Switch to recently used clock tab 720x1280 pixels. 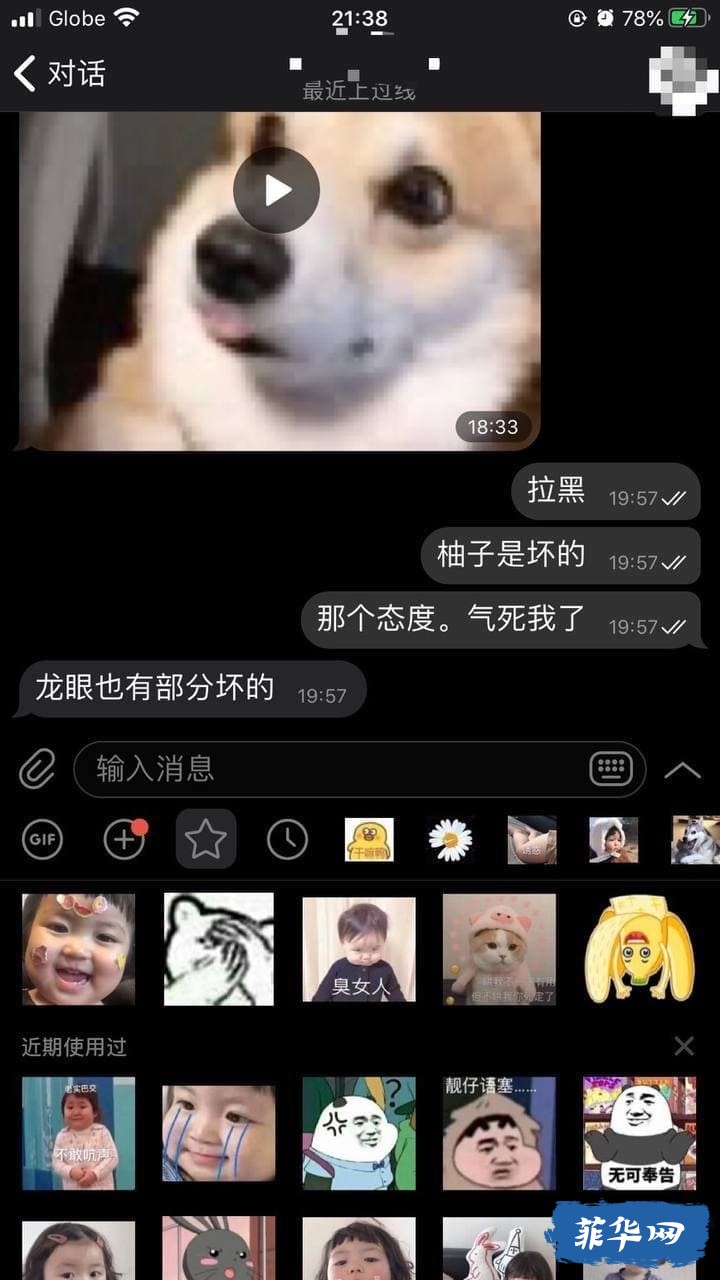[x=287, y=839]
